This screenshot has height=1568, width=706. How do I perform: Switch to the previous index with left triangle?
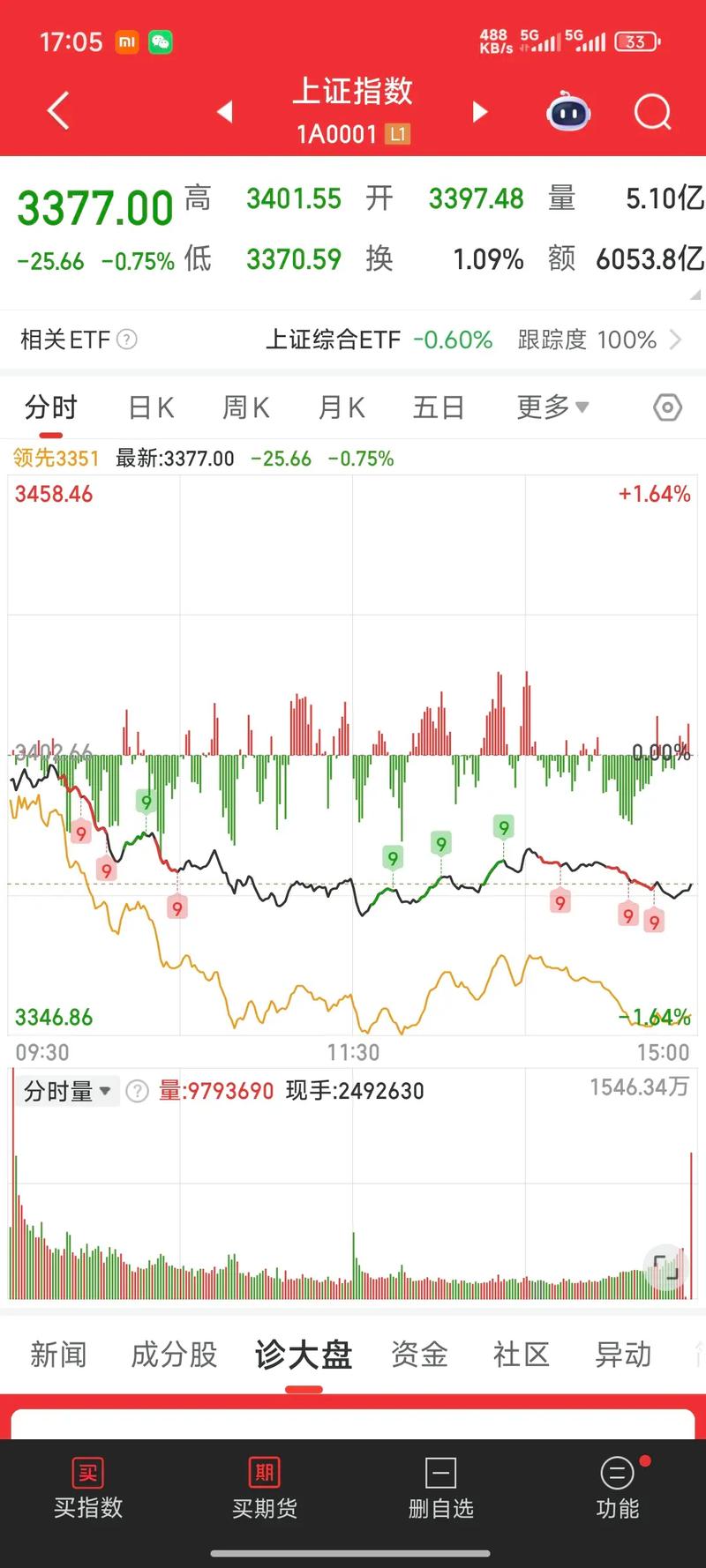point(225,112)
